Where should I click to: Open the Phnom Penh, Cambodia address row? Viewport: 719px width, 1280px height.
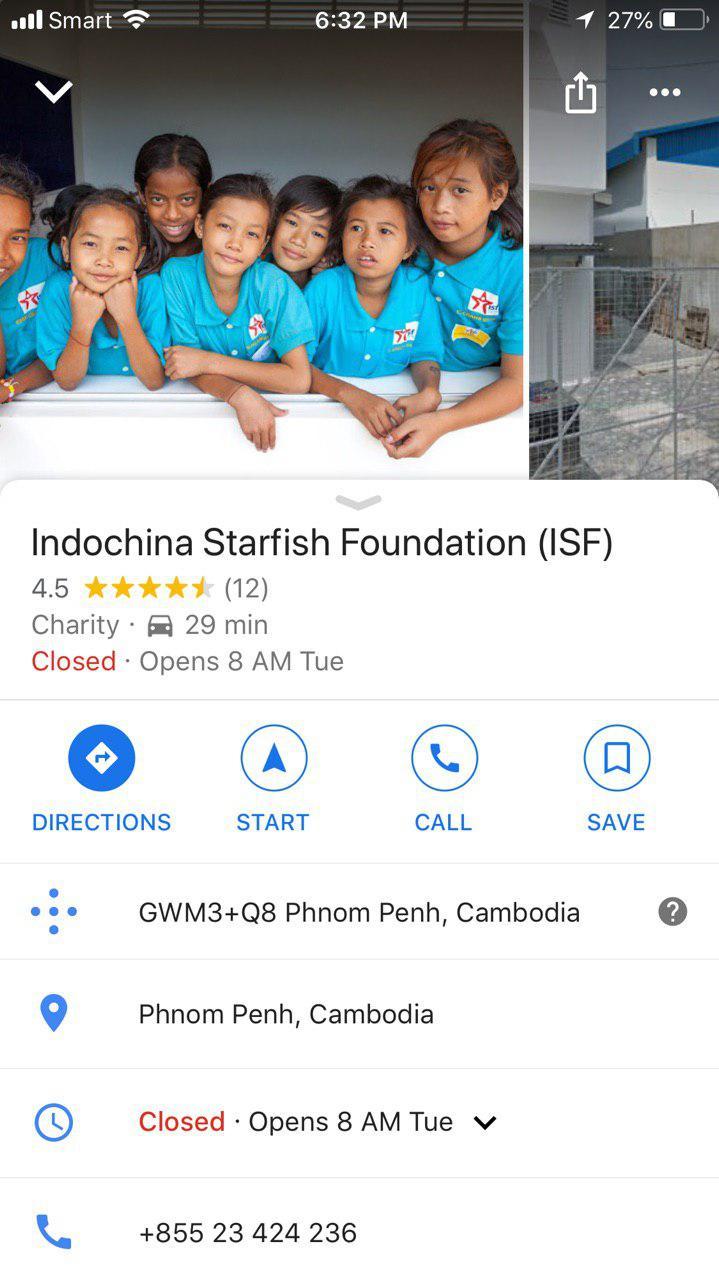click(286, 1014)
